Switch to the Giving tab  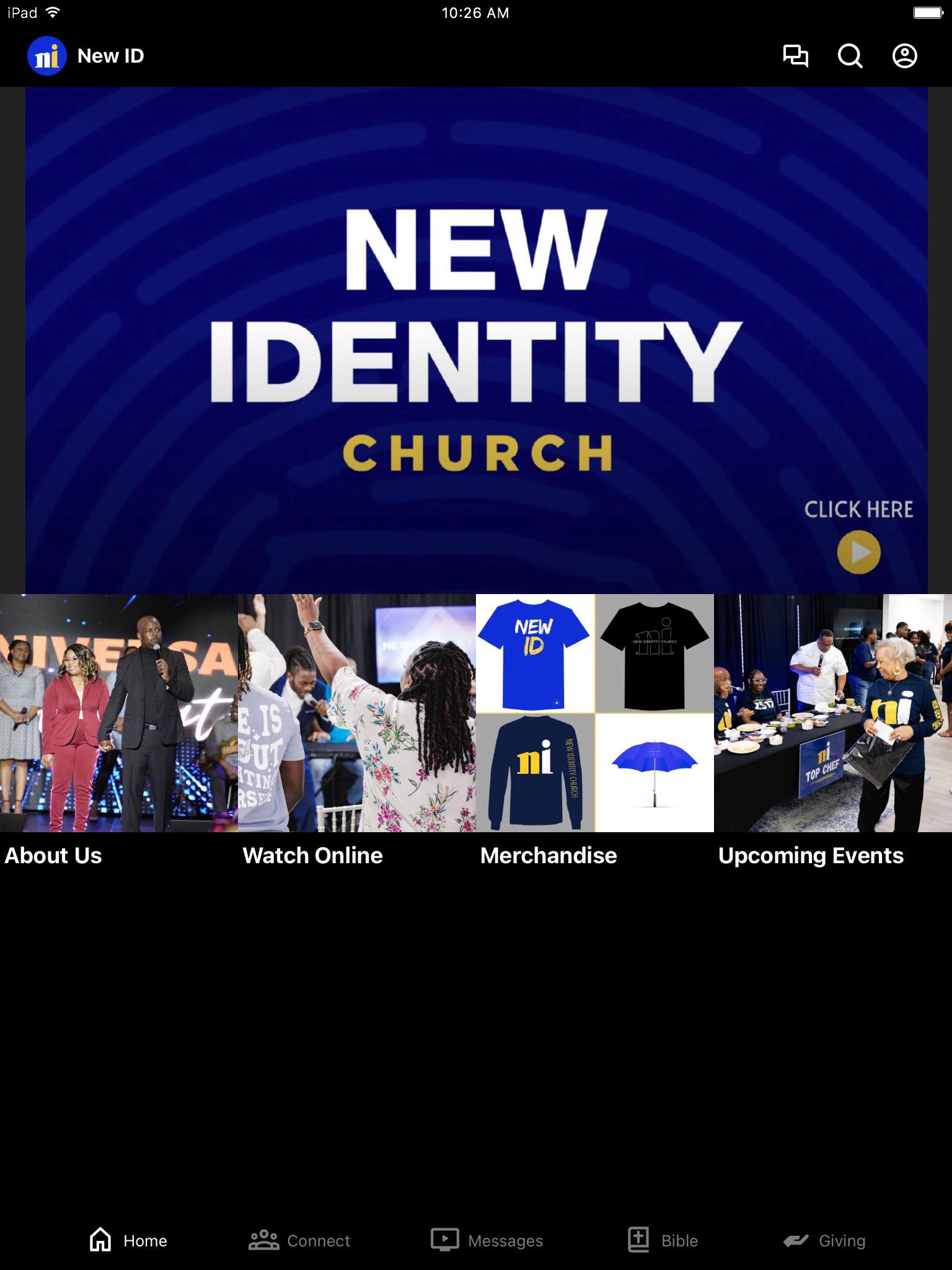pos(824,1240)
